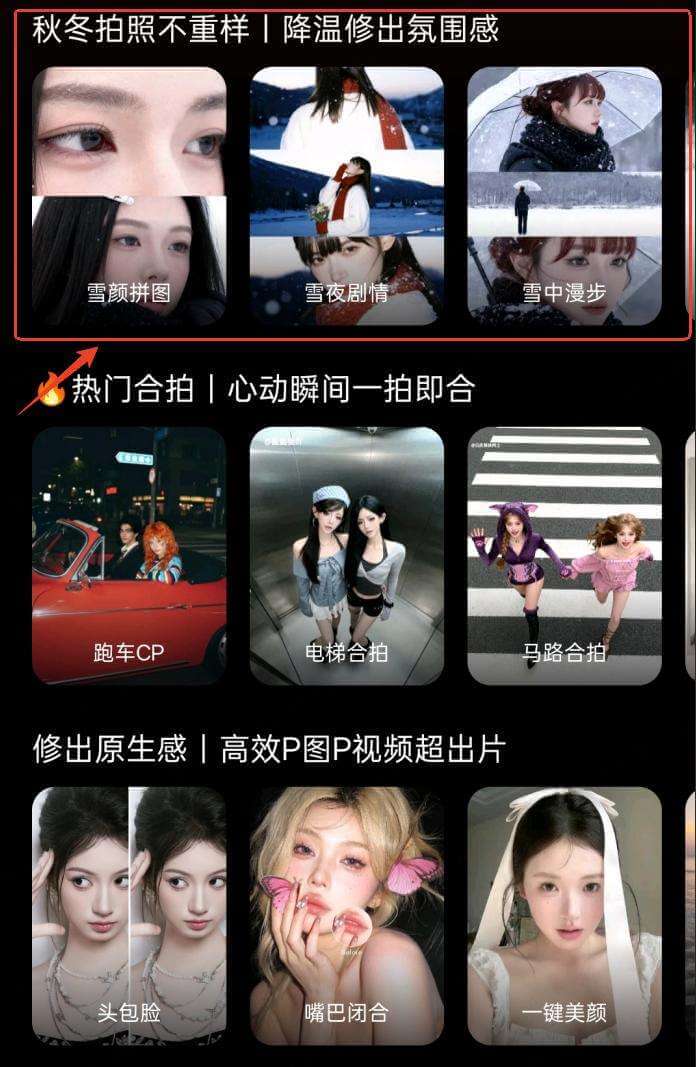Open the 雪颜拼图 template
696x1067 pixels.
(x=129, y=196)
